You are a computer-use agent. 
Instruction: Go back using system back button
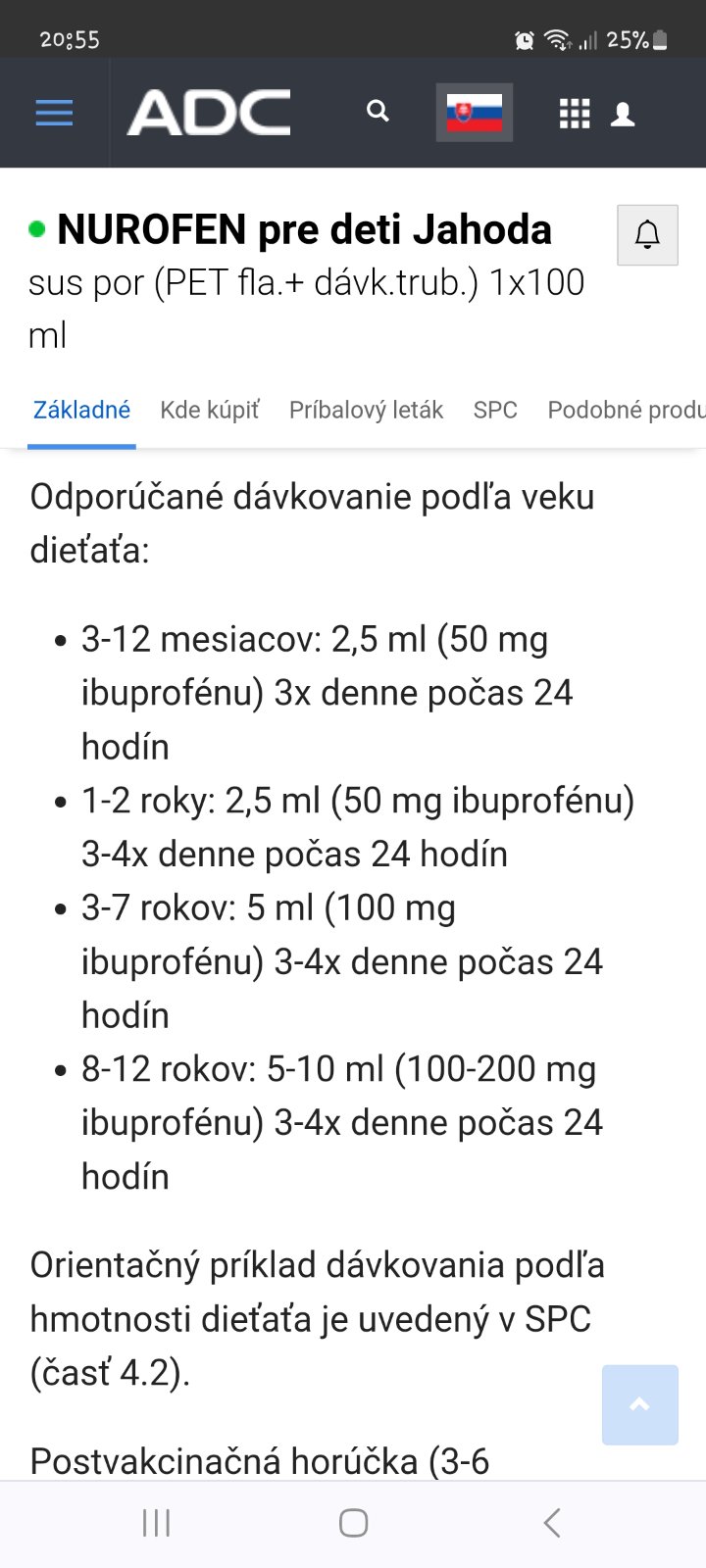click(x=552, y=1523)
